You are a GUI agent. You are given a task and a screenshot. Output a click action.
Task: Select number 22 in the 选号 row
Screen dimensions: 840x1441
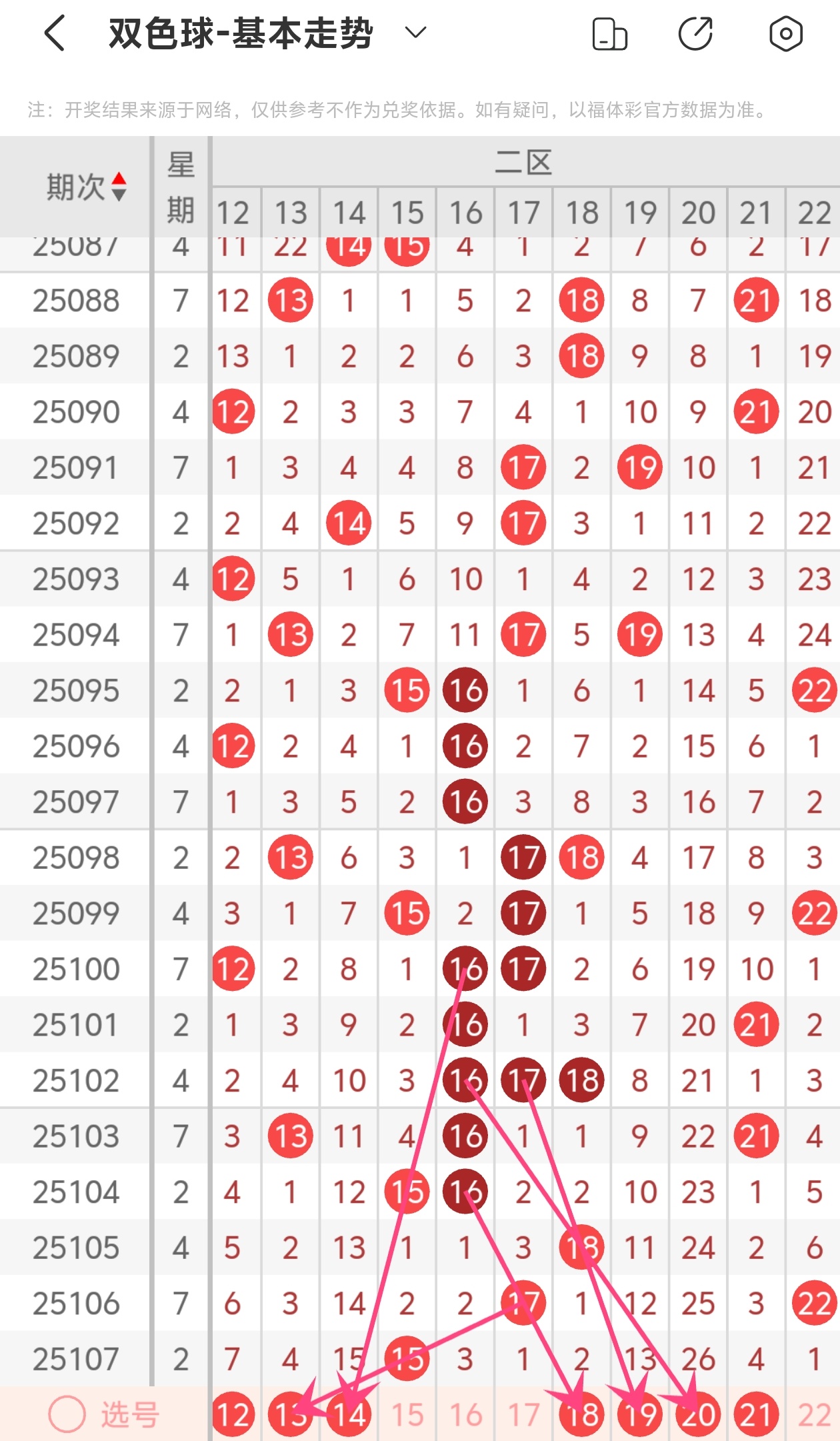click(x=814, y=1414)
